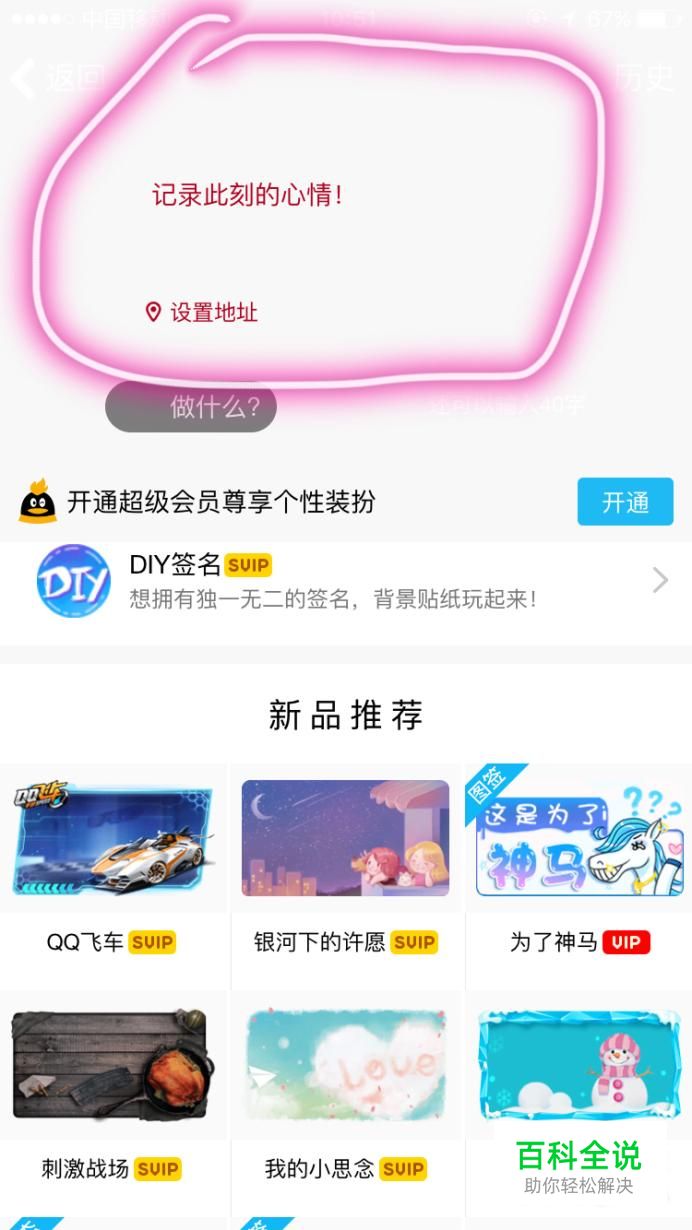This screenshot has width=692, height=1230.
Task: Open the 历史 signature history
Action: tap(644, 77)
